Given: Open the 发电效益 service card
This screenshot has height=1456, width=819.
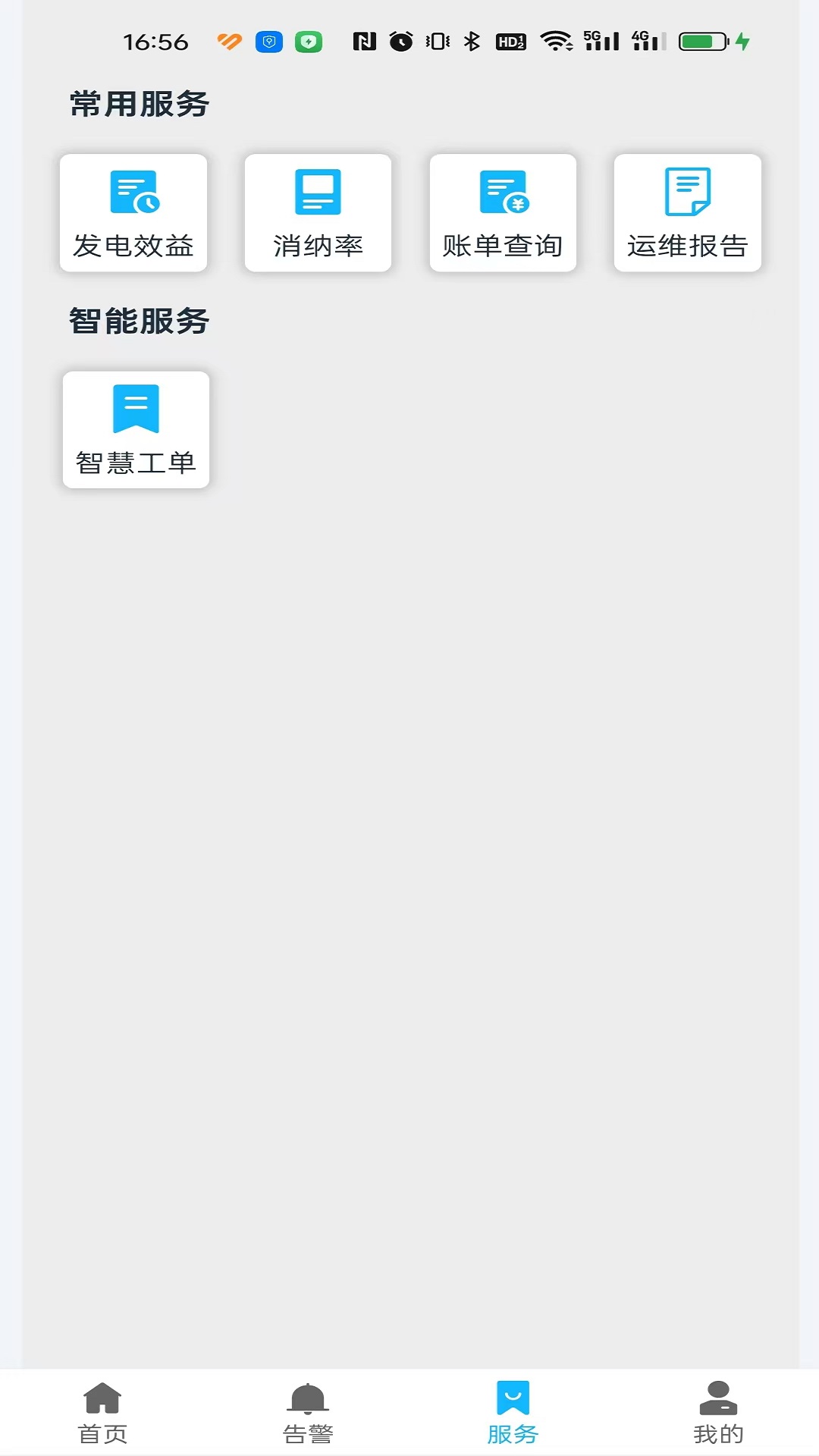Looking at the screenshot, I should click(133, 213).
